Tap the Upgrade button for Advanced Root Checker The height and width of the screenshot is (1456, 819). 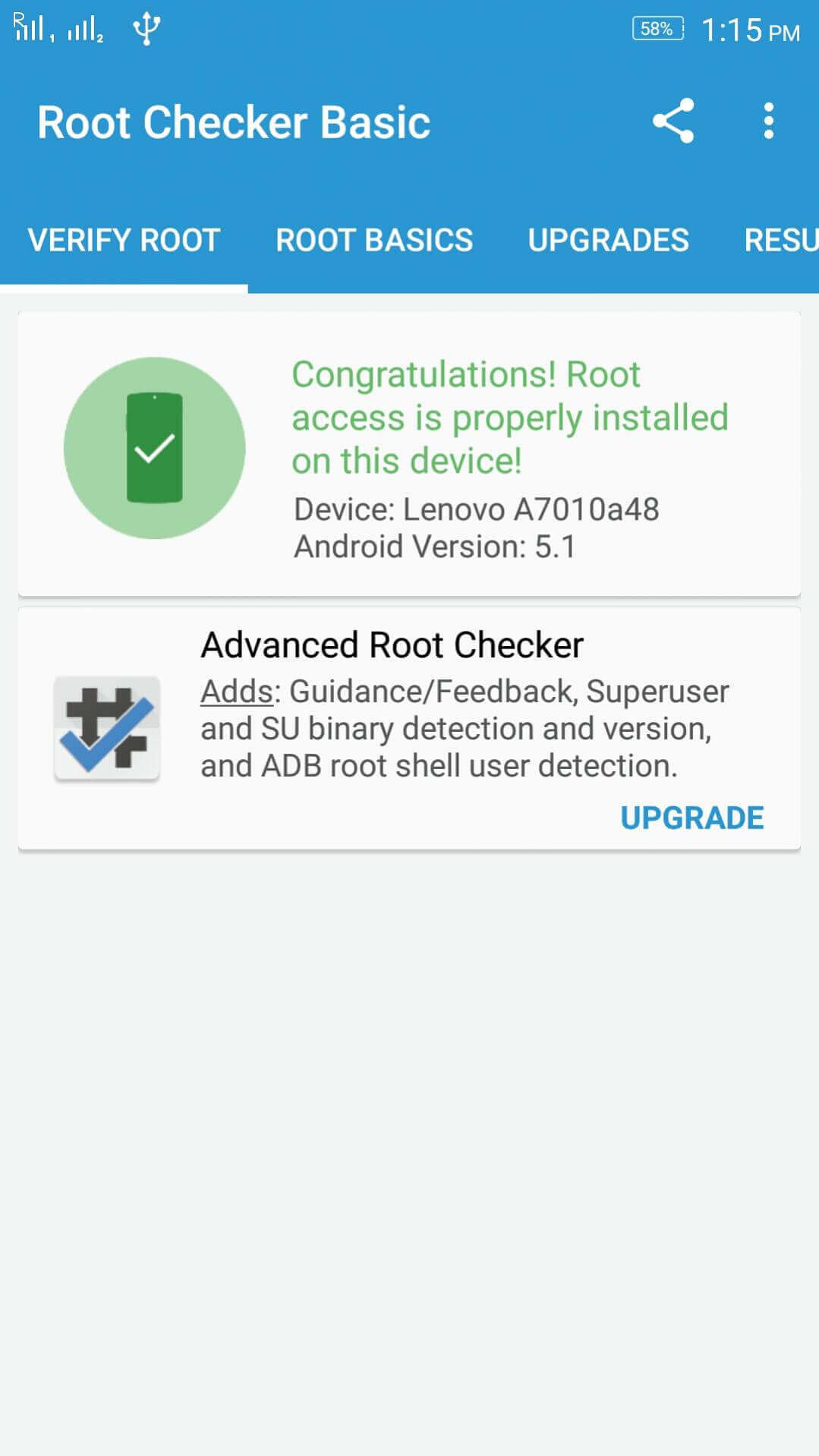point(692,818)
